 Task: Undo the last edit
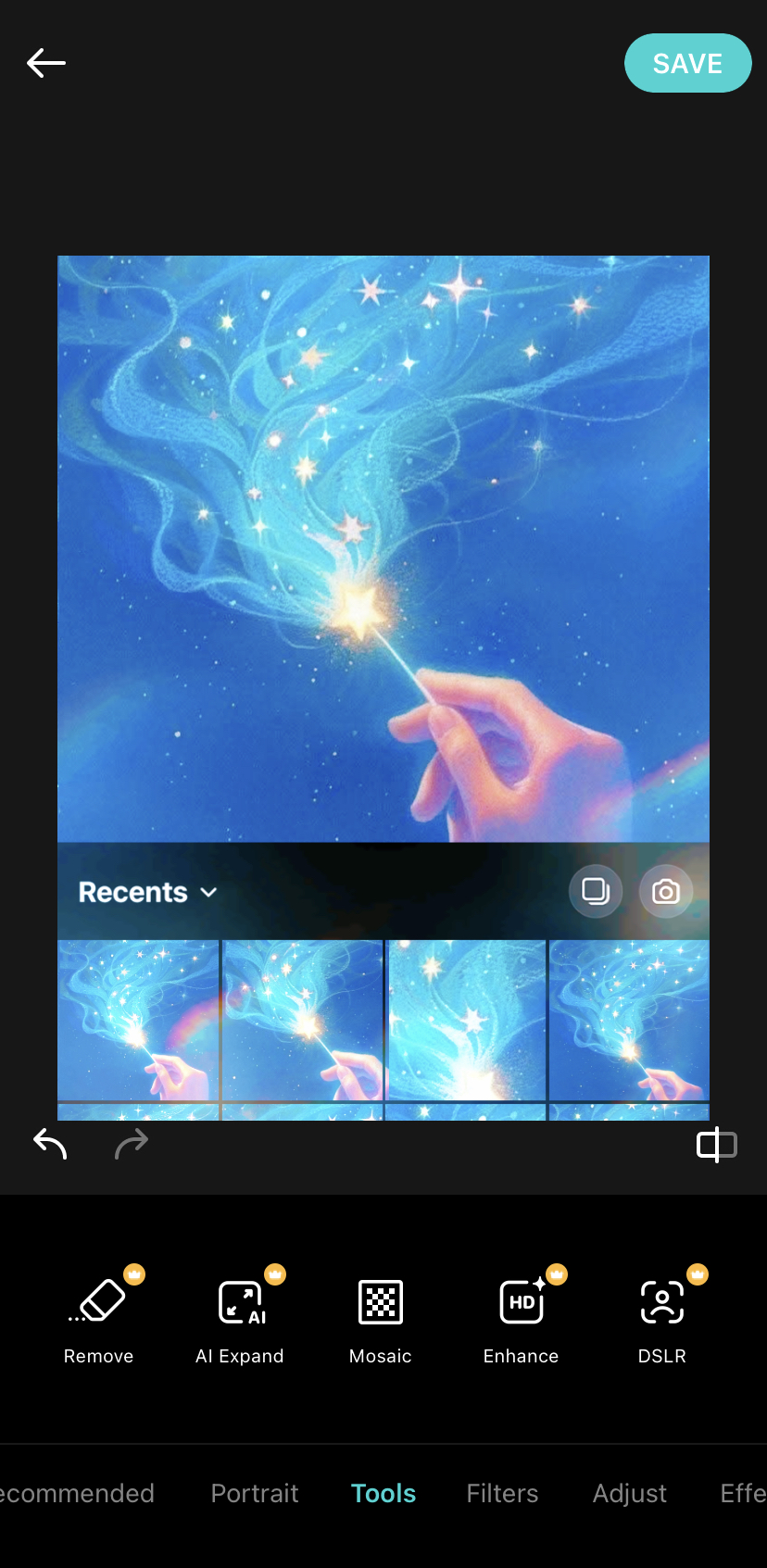(50, 1145)
